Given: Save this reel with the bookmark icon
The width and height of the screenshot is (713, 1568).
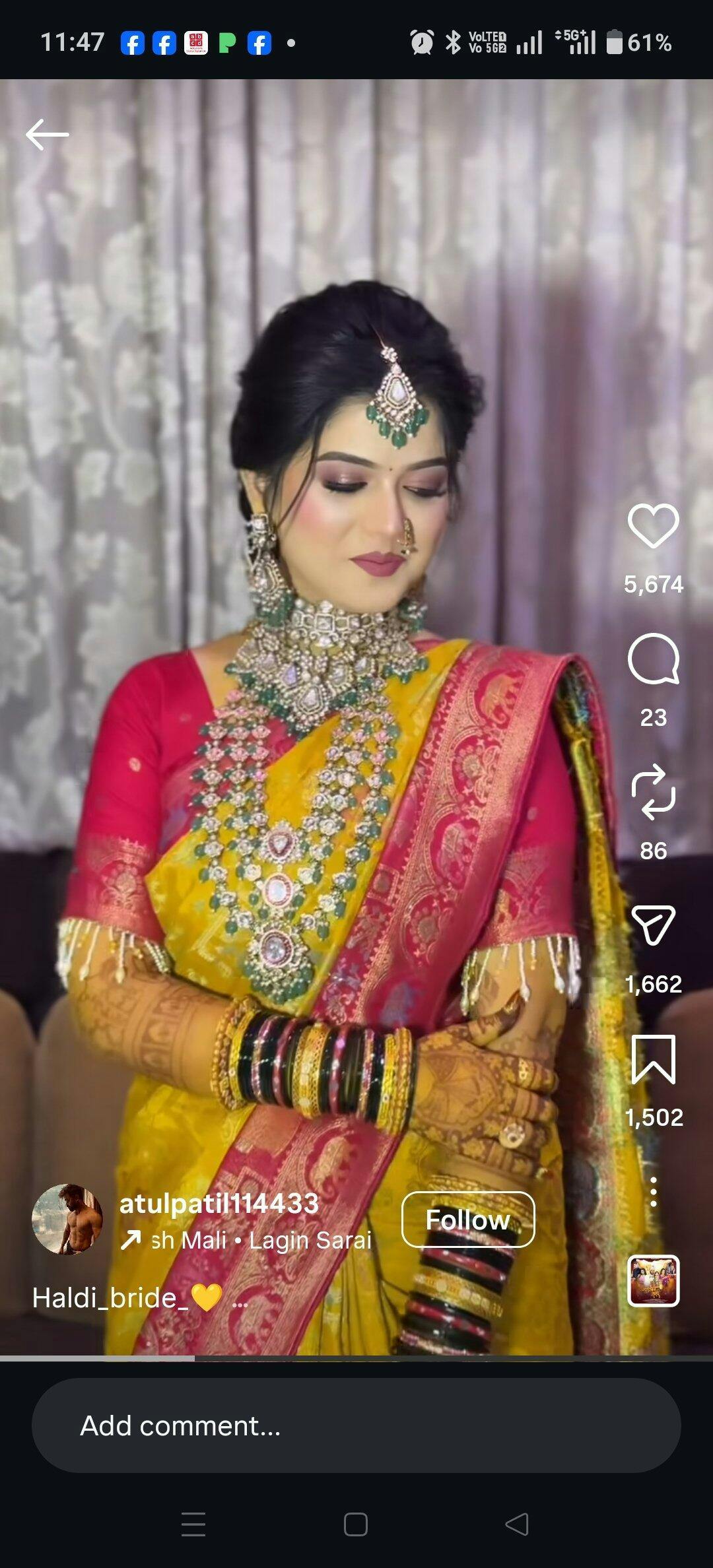Looking at the screenshot, I should 653,1059.
